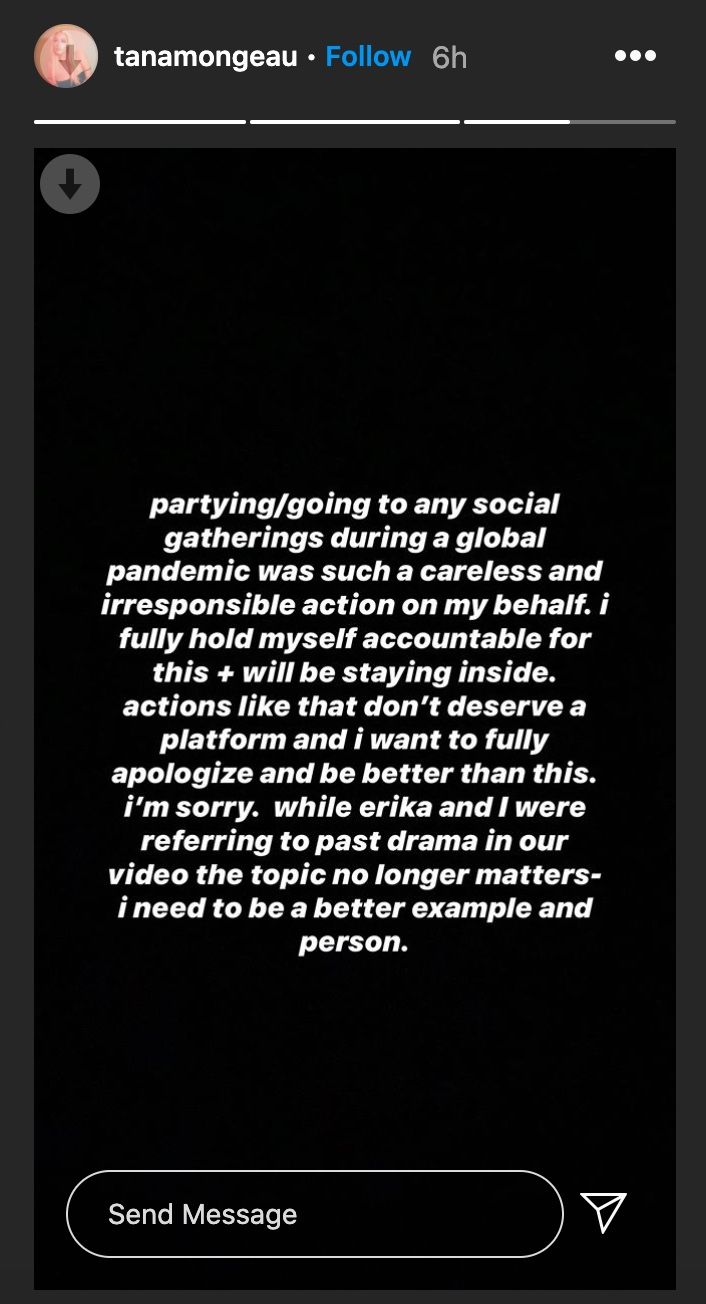Share story via the paper plane icon
Screen dimensions: 706x1304
[x=604, y=1212]
